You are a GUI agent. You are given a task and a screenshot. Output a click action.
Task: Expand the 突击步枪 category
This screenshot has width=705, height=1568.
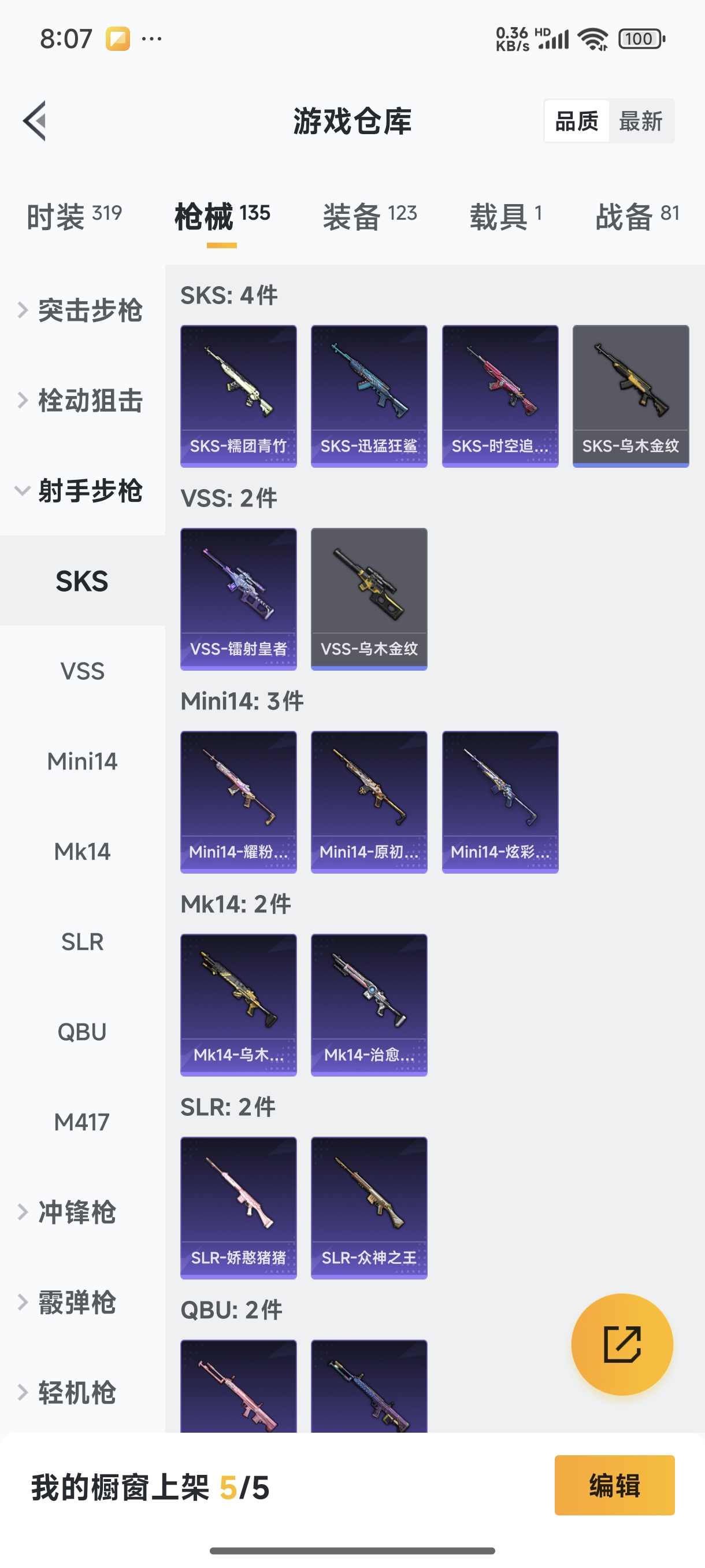pyautogui.click(x=82, y=310)
